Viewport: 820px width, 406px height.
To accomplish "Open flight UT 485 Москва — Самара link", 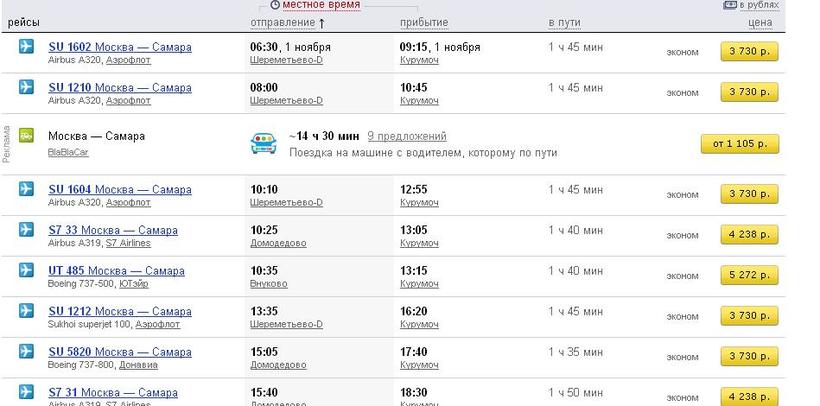I will [x=116, y=271].
